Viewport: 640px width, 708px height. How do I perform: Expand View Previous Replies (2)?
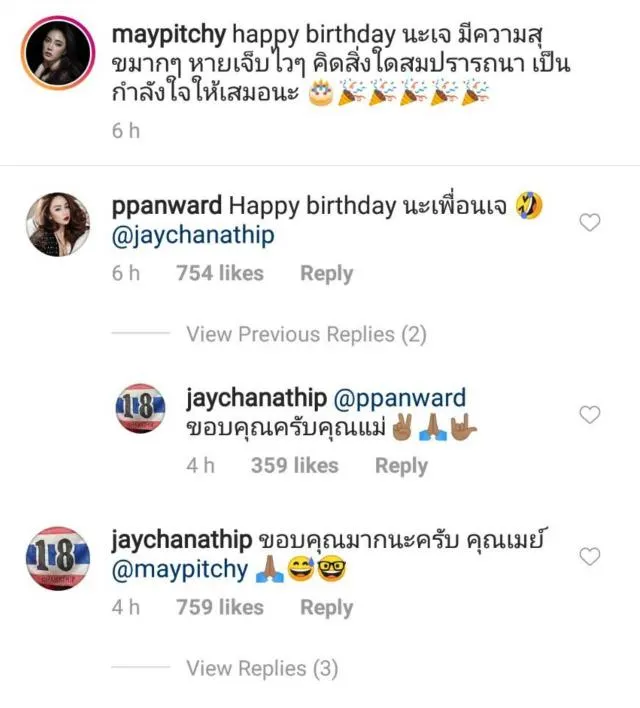(x=306, y=335)
